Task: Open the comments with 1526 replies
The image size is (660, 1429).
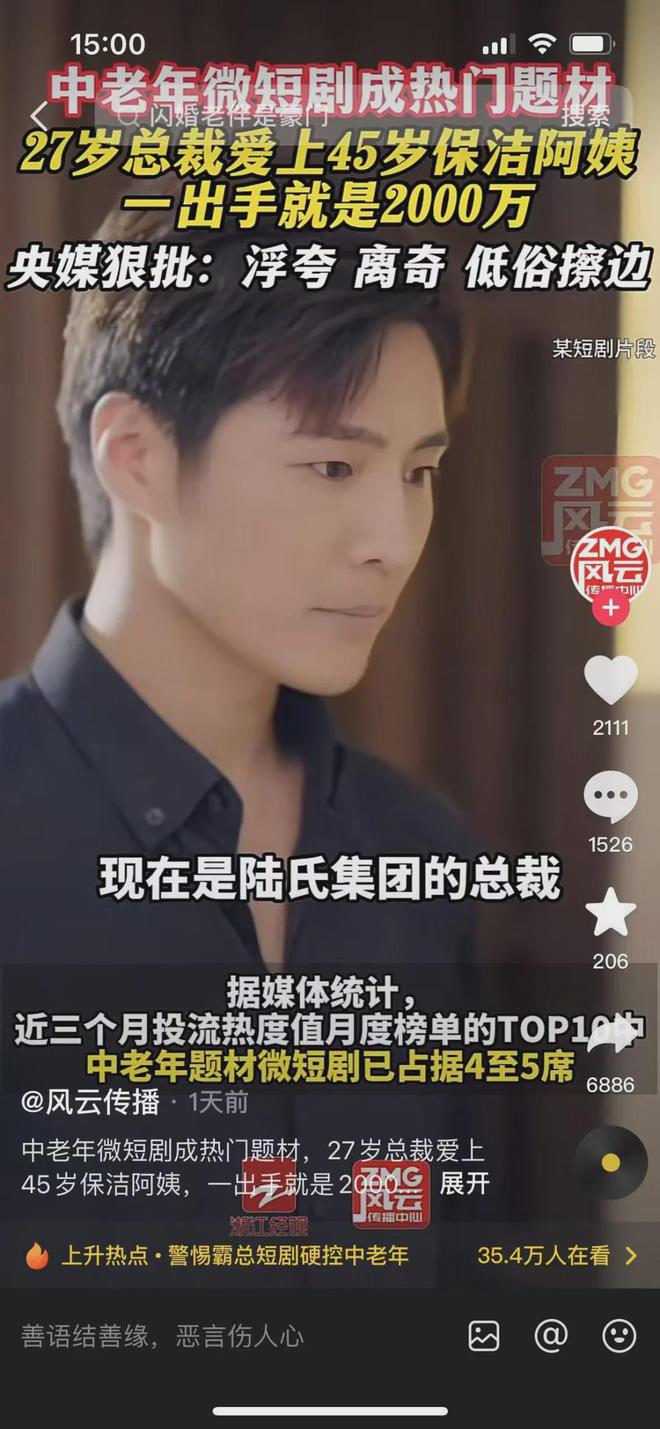Action: [610, 798]
